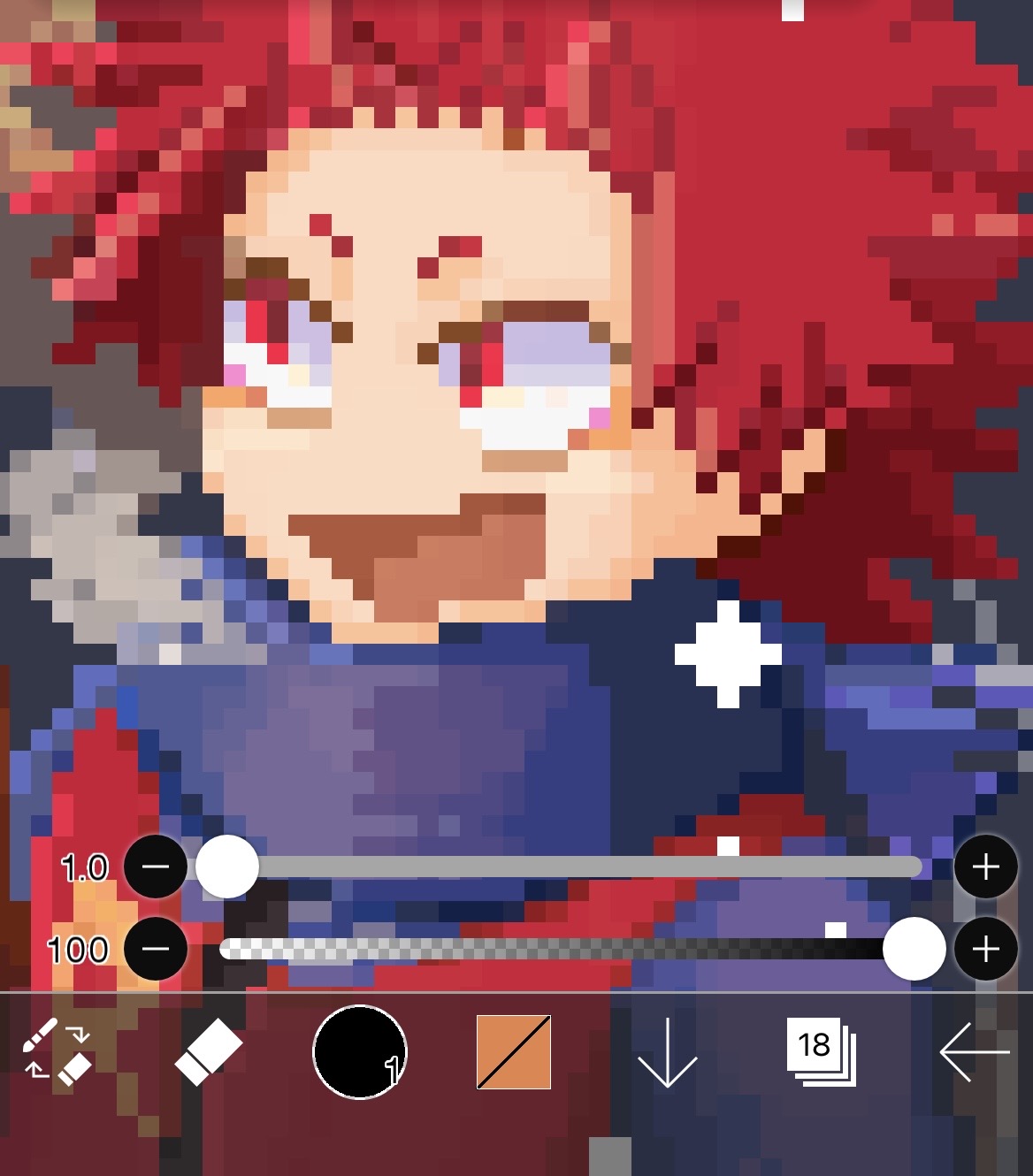Lower the opacity with minus button
The width and height of the screenshot is (1033, 1176).
[x=156, y=950]
